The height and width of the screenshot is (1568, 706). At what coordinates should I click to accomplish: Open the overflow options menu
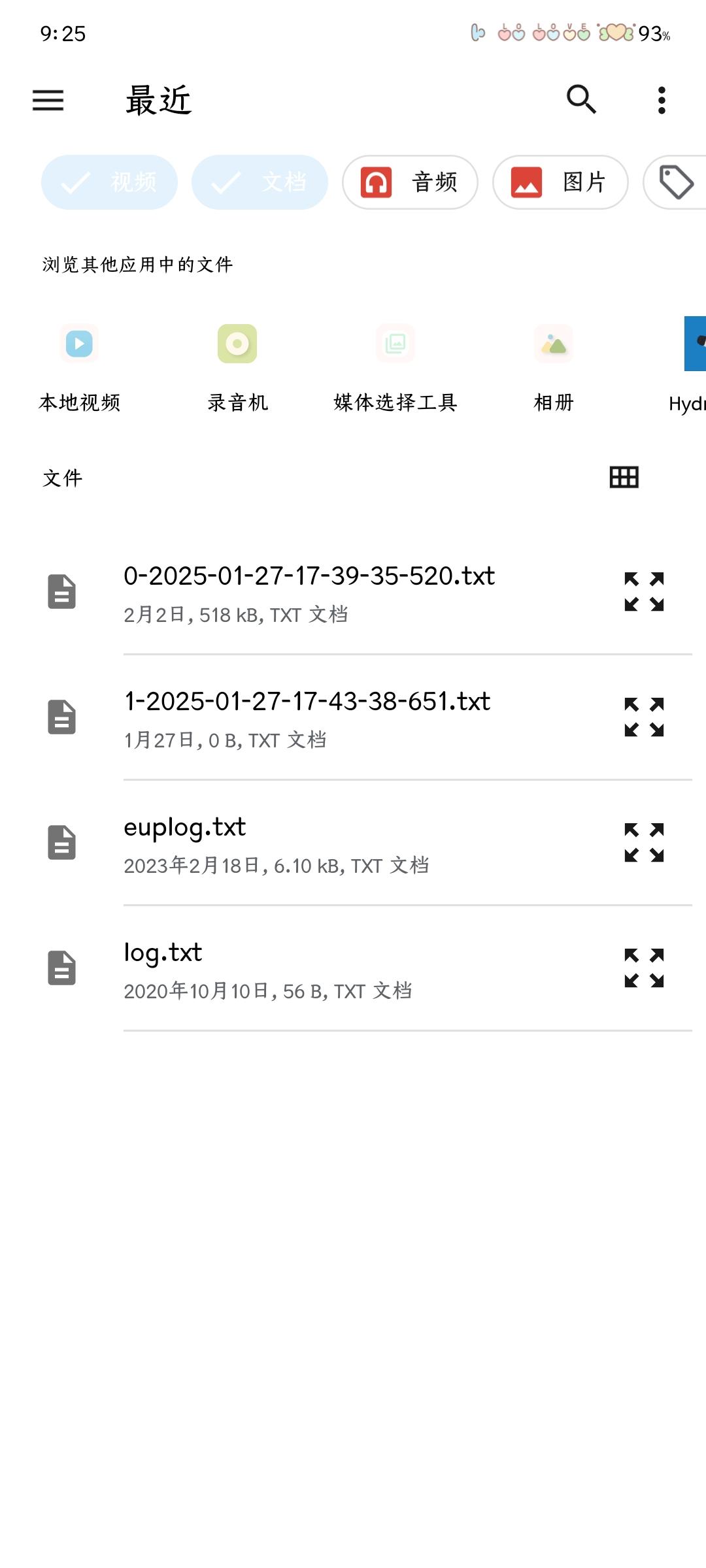tap(660, 101)
